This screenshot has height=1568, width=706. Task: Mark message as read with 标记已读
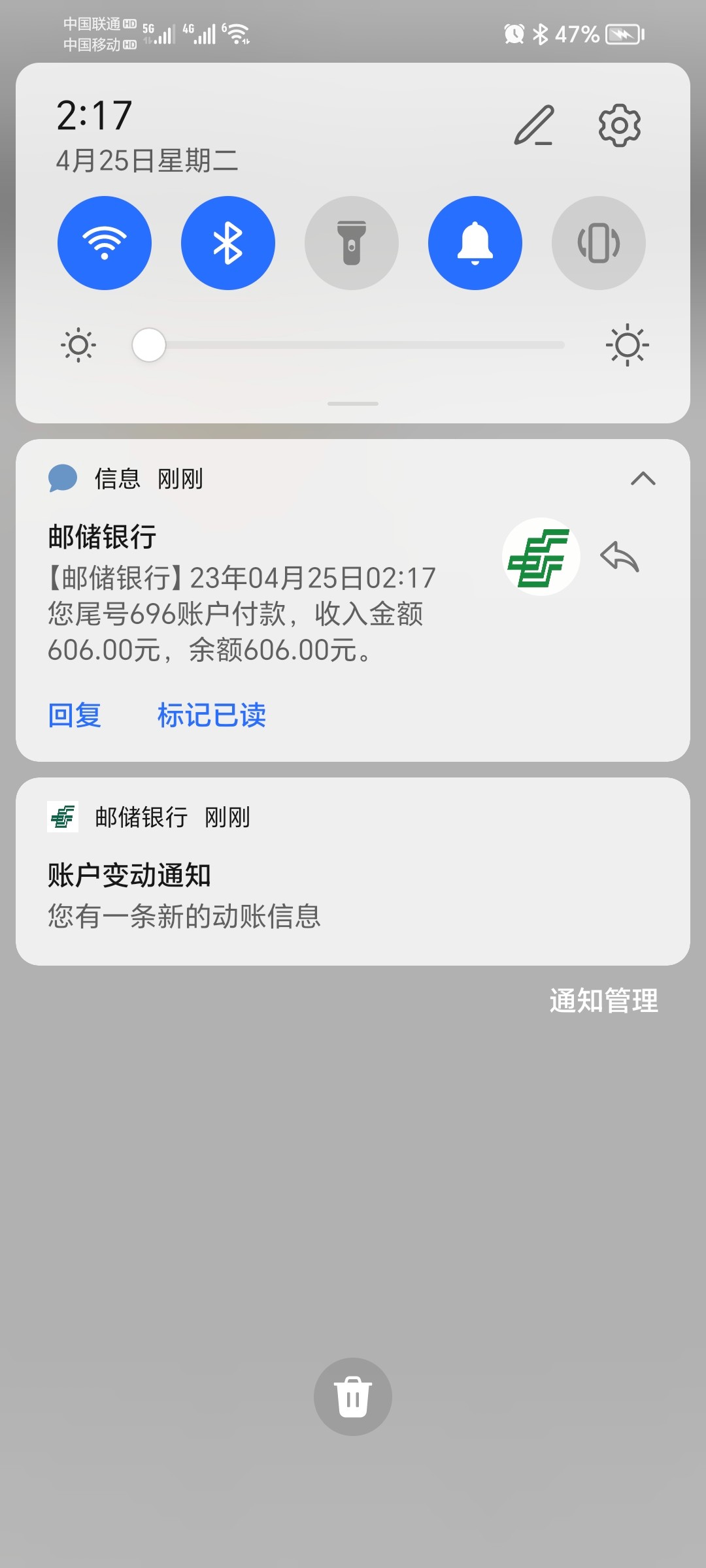[211, 715]
